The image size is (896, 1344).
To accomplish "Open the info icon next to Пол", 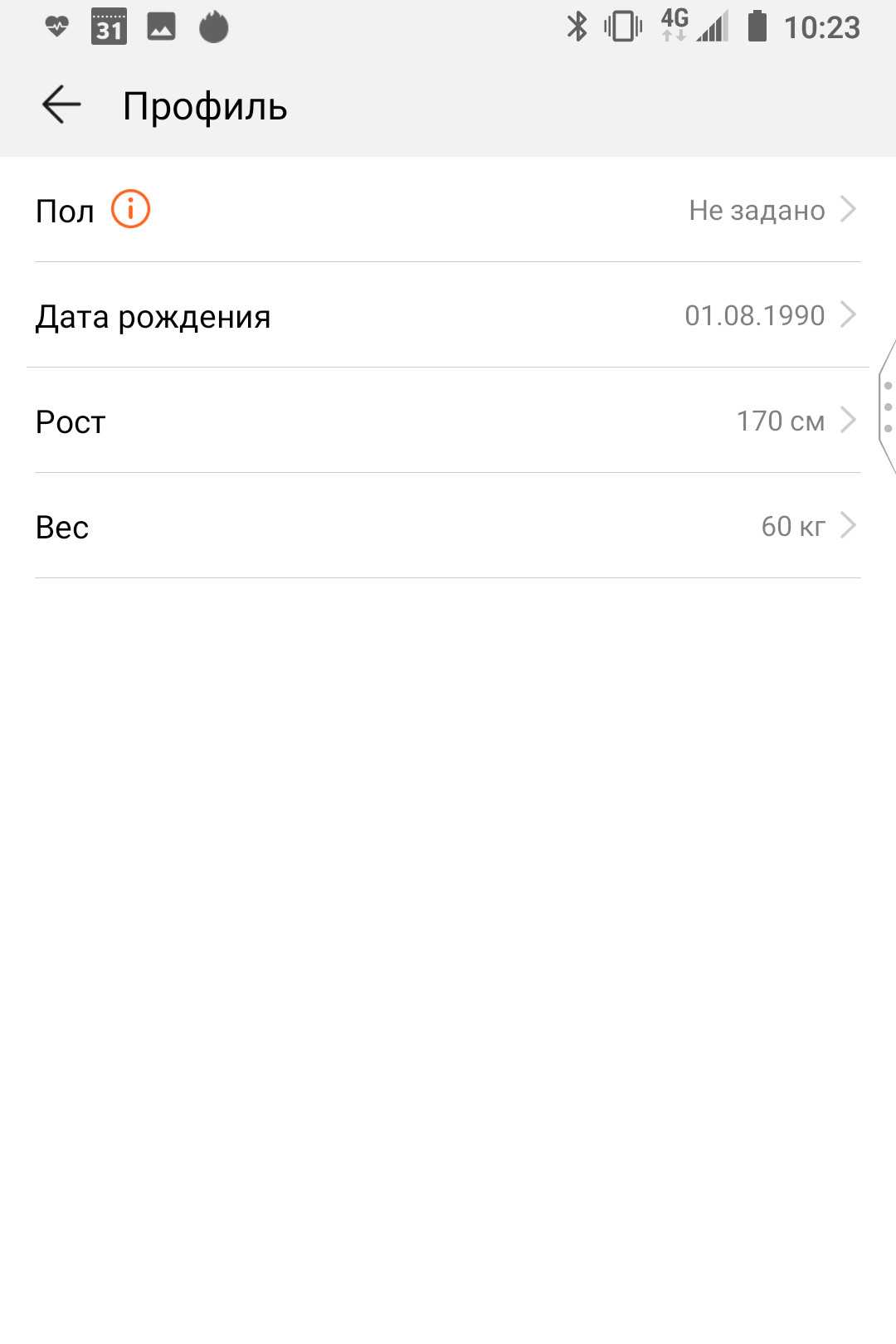I will point(130,209).
